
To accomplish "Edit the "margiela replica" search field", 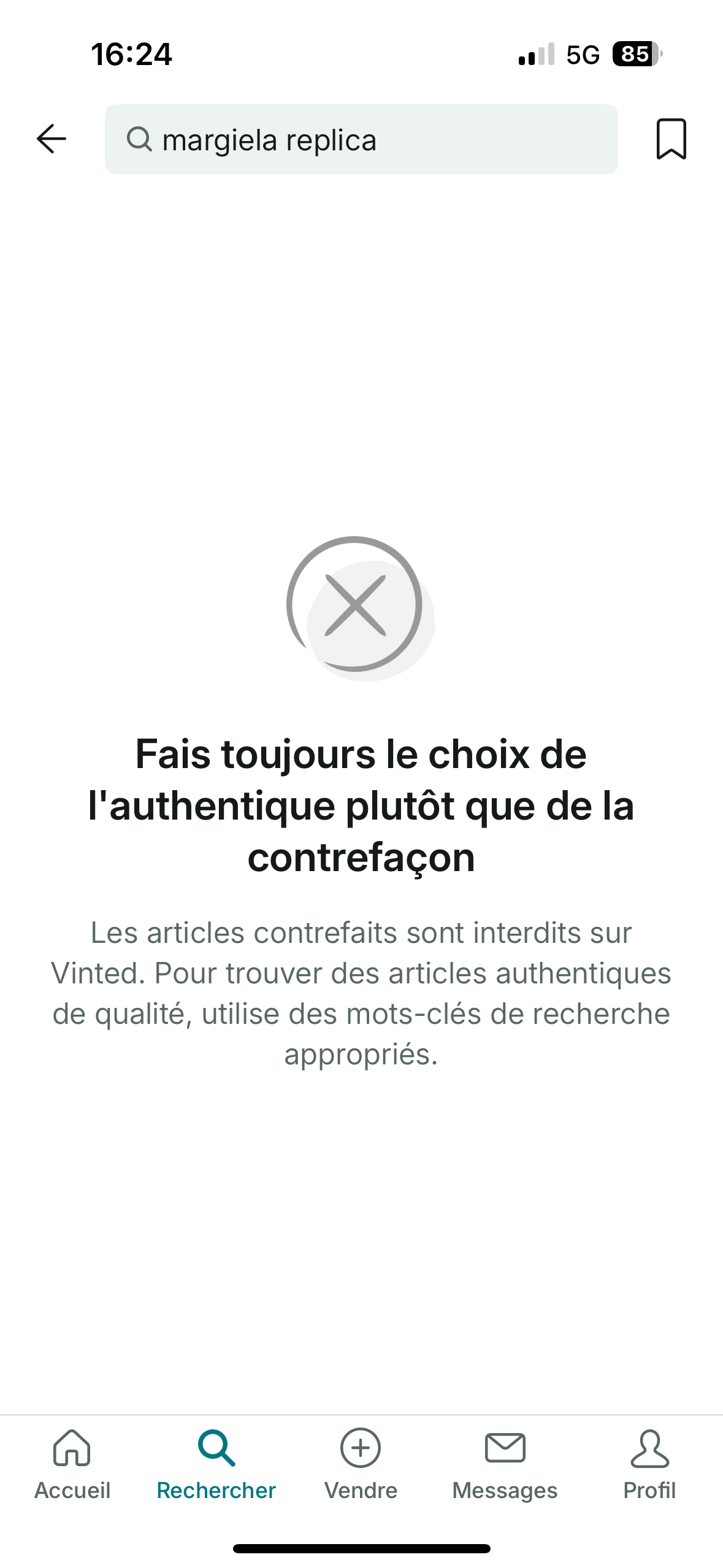I will 361,140.
